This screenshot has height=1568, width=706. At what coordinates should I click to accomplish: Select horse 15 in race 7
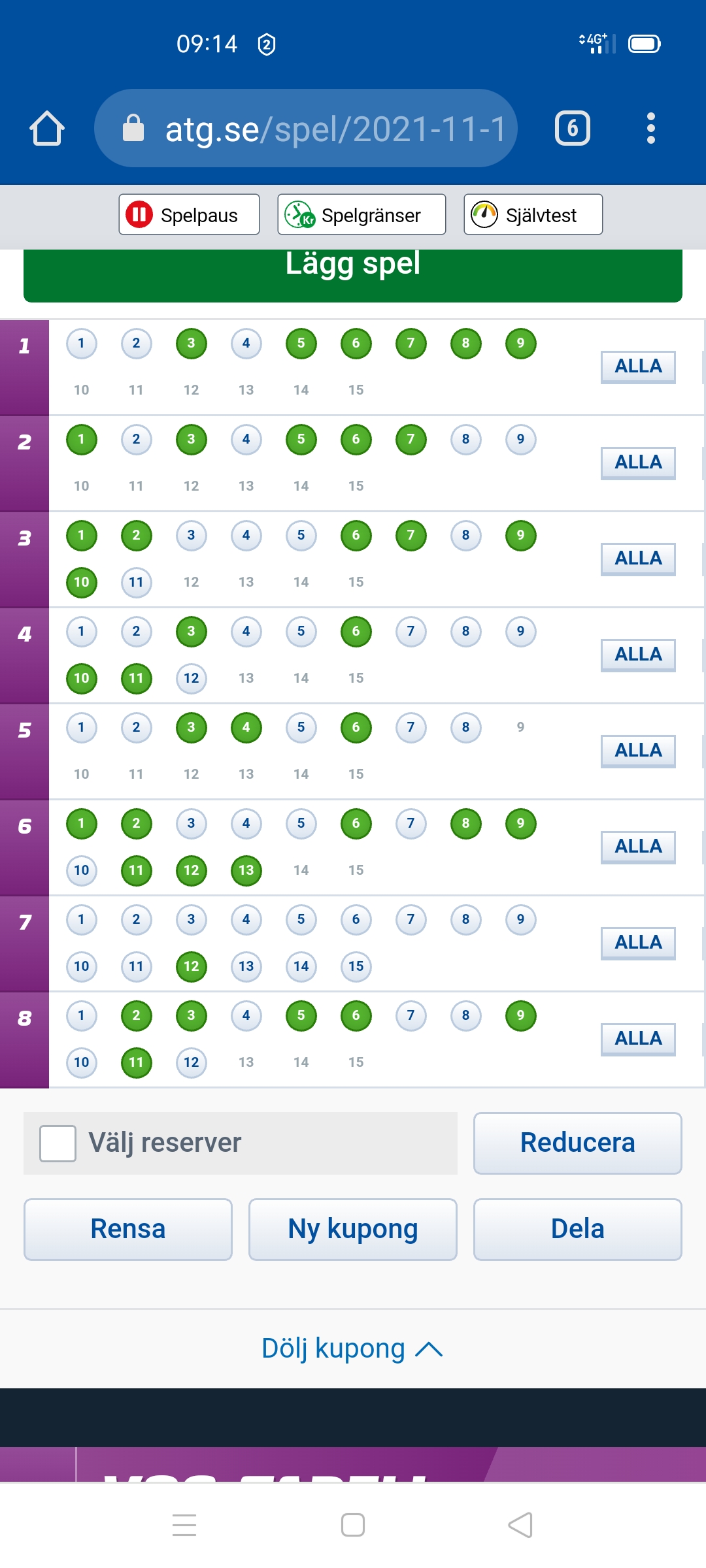coord(356,966)
